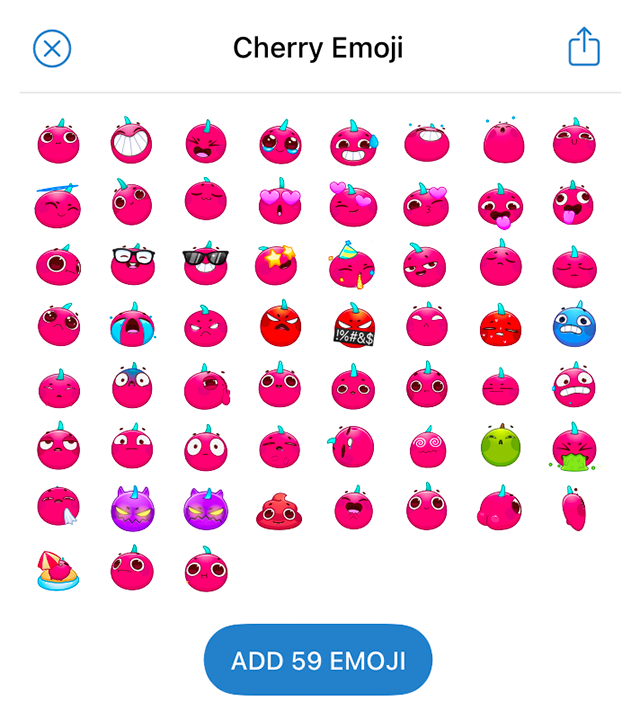The image size is (640, 728).
Task: Close the Cherry Emoji pack preview
Action: click(x=52, y=47)
